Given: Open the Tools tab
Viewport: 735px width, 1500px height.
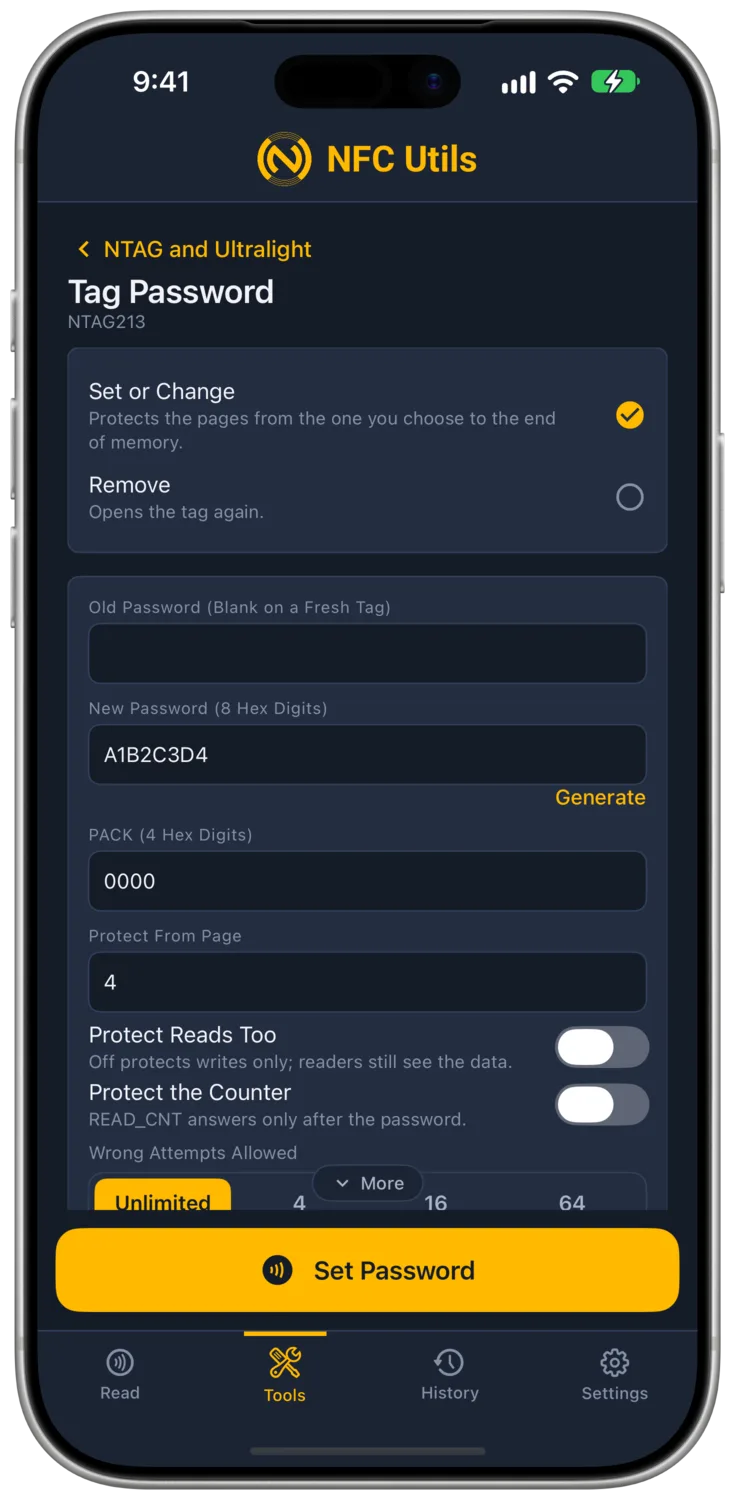Looking at the screenshot, I should click(x=285, y=1375).
